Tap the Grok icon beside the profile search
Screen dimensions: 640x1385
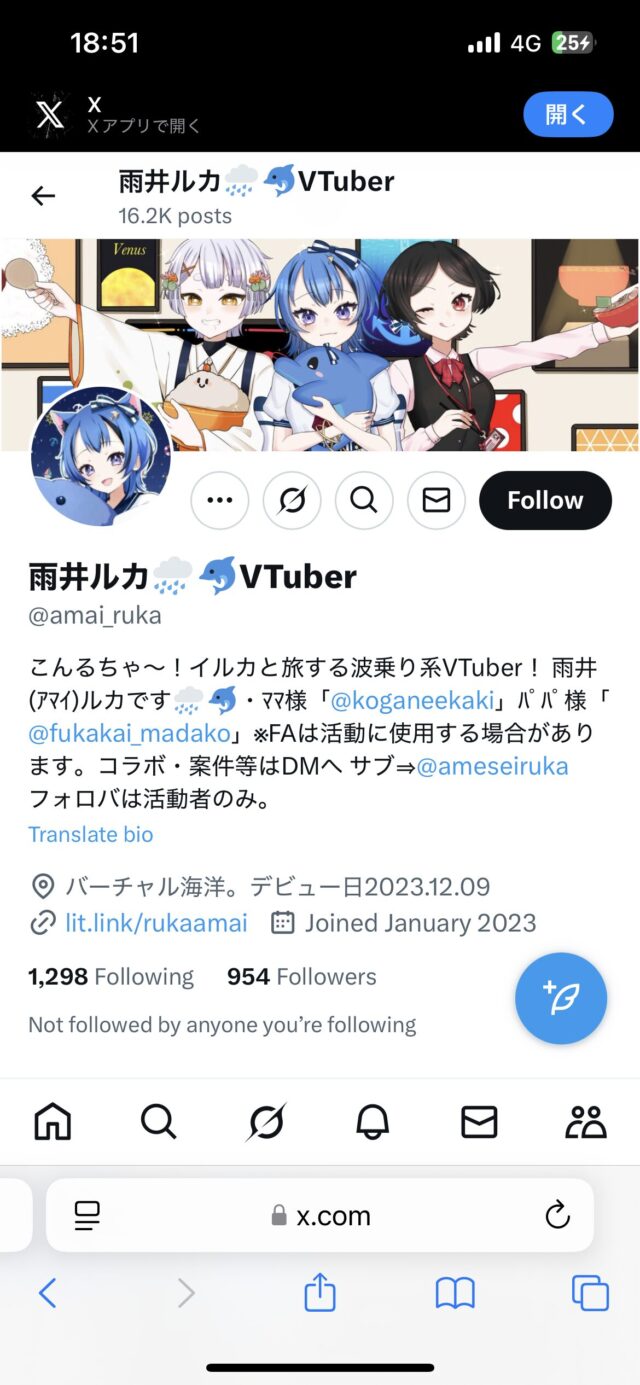pyautogui.click(x=292, y=500)
